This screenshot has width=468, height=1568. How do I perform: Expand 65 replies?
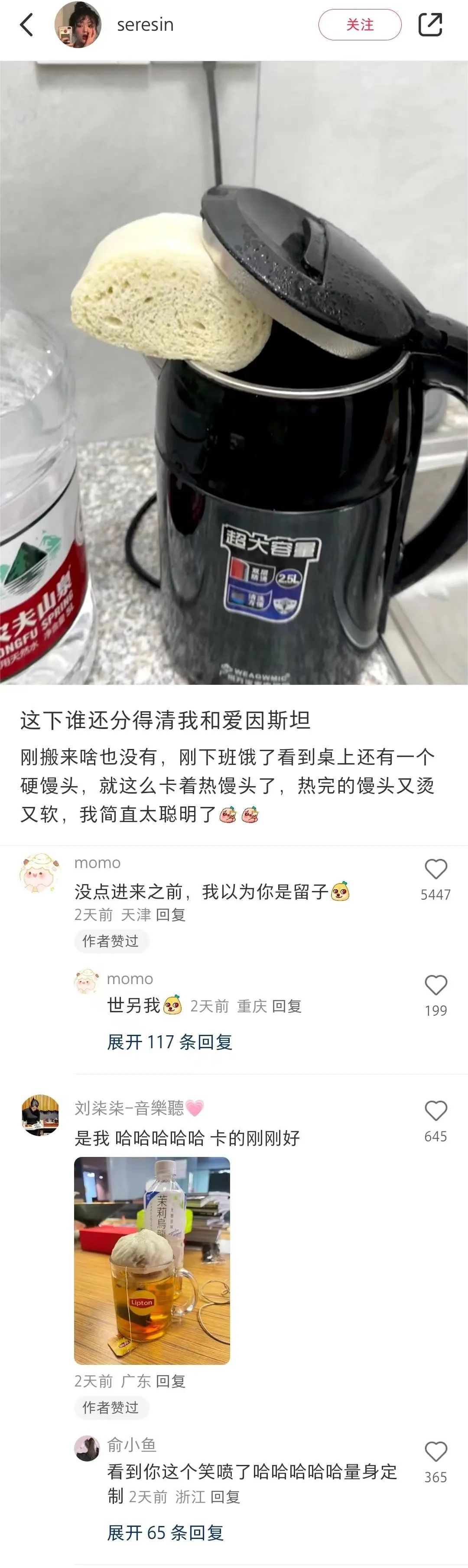coord(166,1532)
